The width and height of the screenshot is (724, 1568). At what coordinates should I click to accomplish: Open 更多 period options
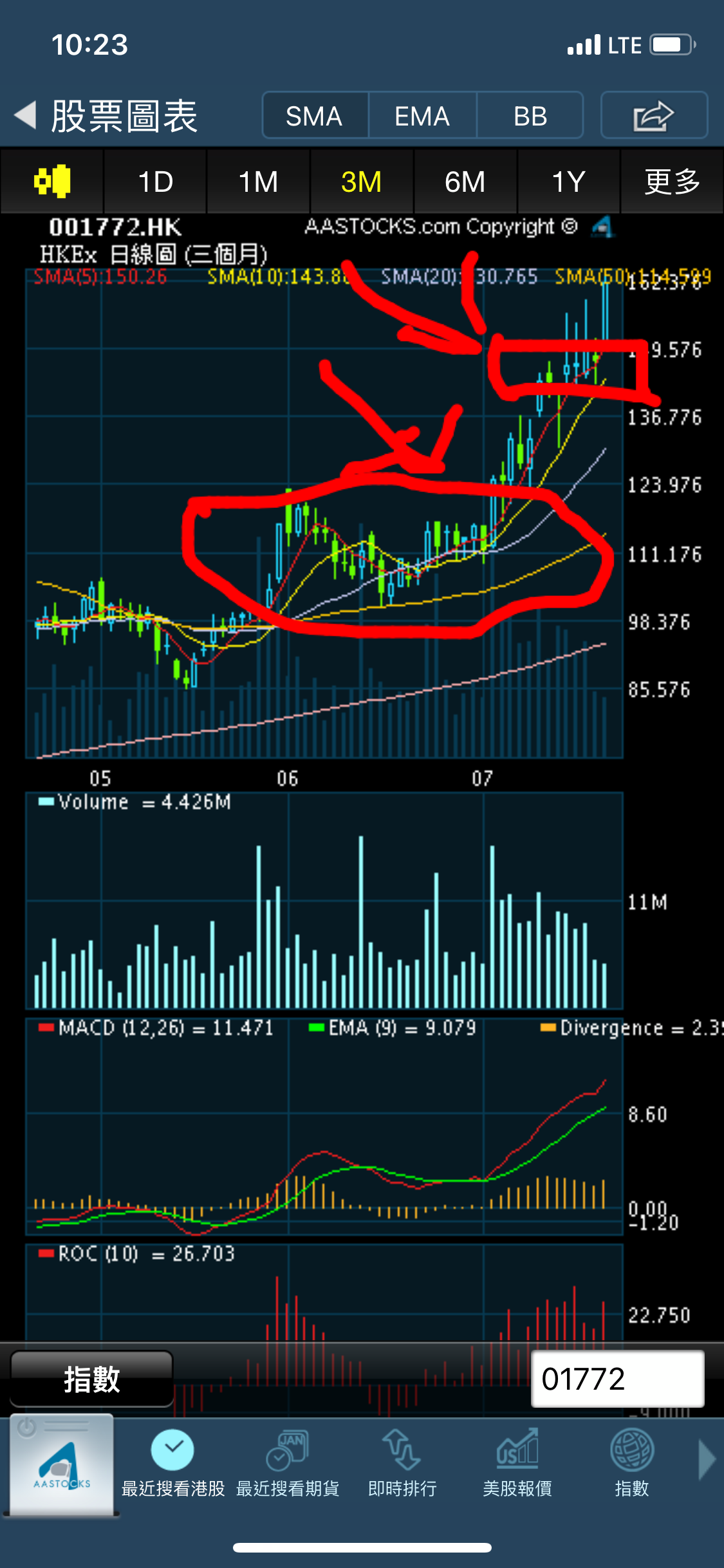tap(672, 182)
